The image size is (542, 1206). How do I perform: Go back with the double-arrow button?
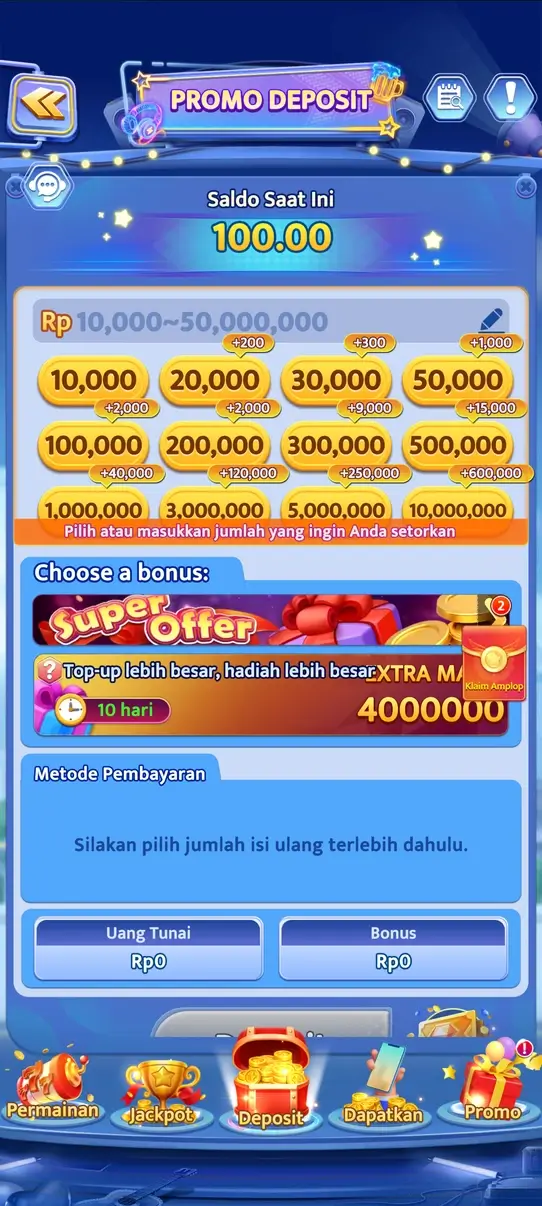click(43, 104)
